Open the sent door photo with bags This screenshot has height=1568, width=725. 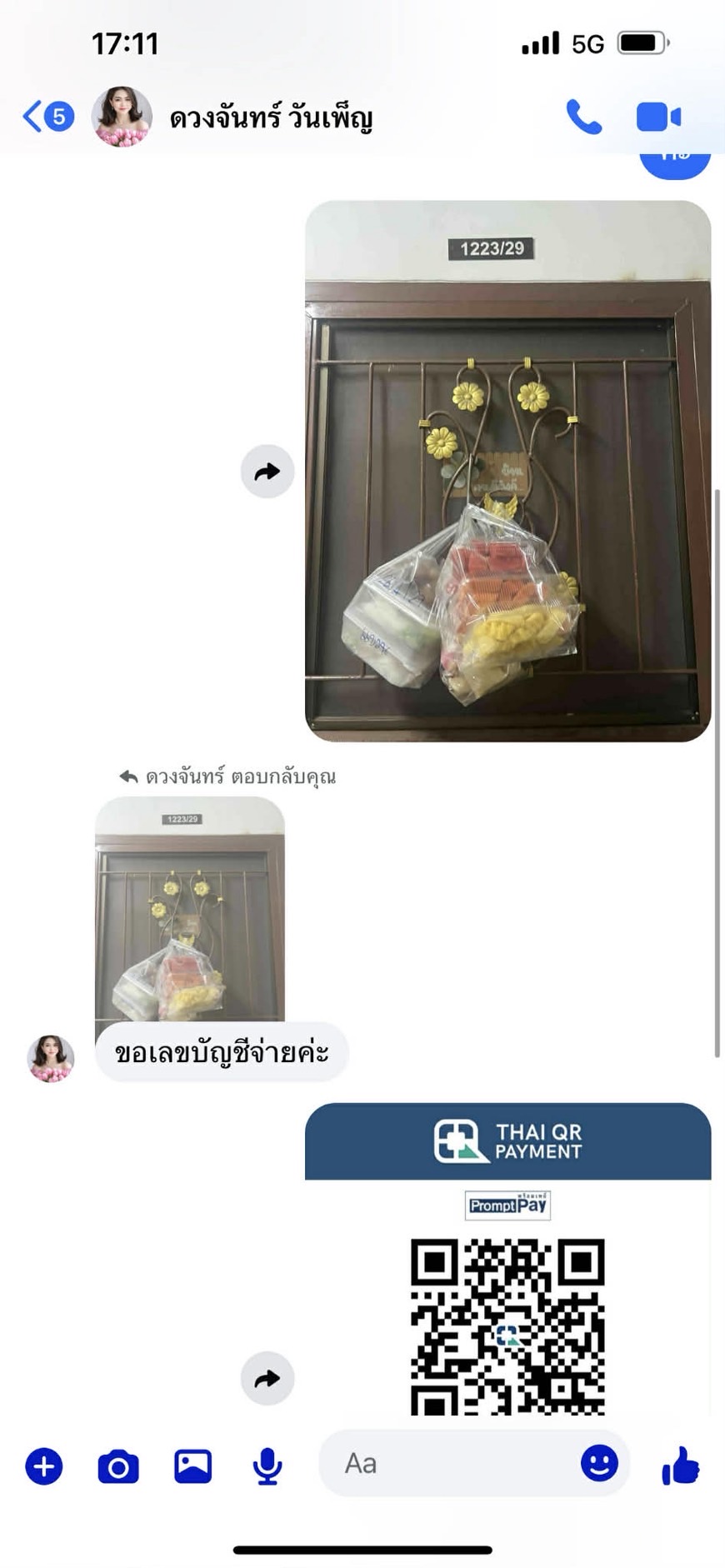(x=507, y=471)
